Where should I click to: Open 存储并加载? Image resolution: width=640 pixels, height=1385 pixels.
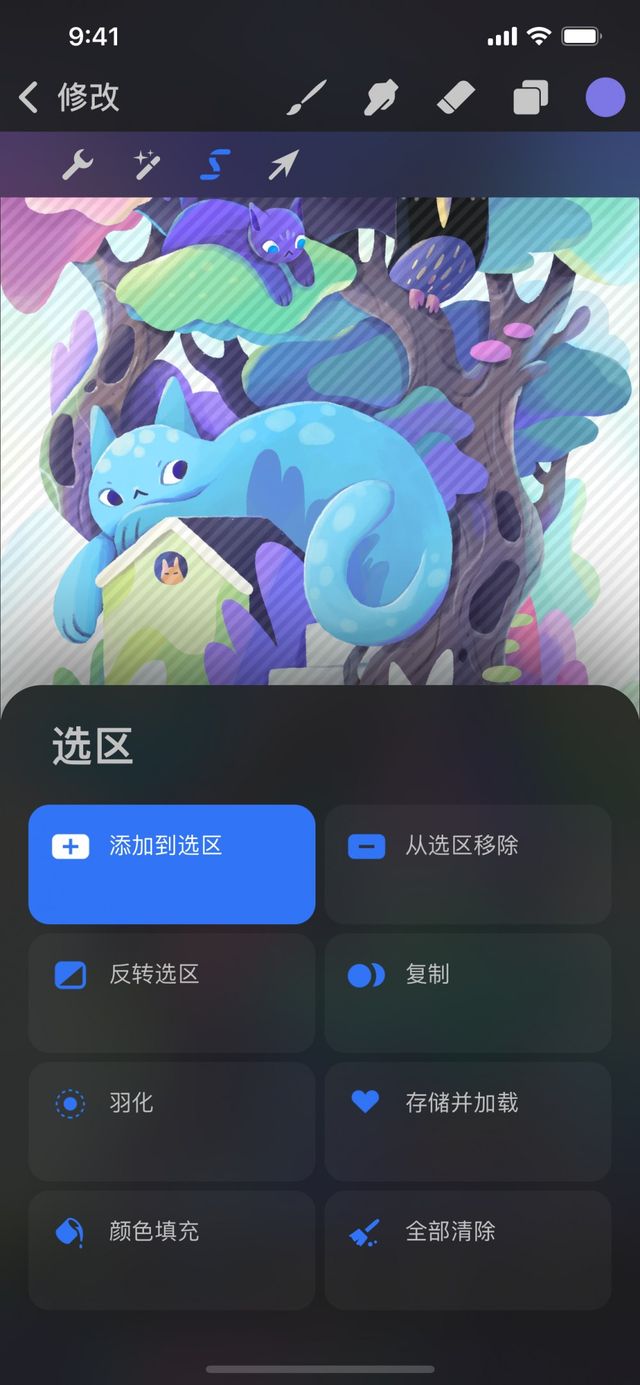pyautogui.click(x=467, y=1121)
